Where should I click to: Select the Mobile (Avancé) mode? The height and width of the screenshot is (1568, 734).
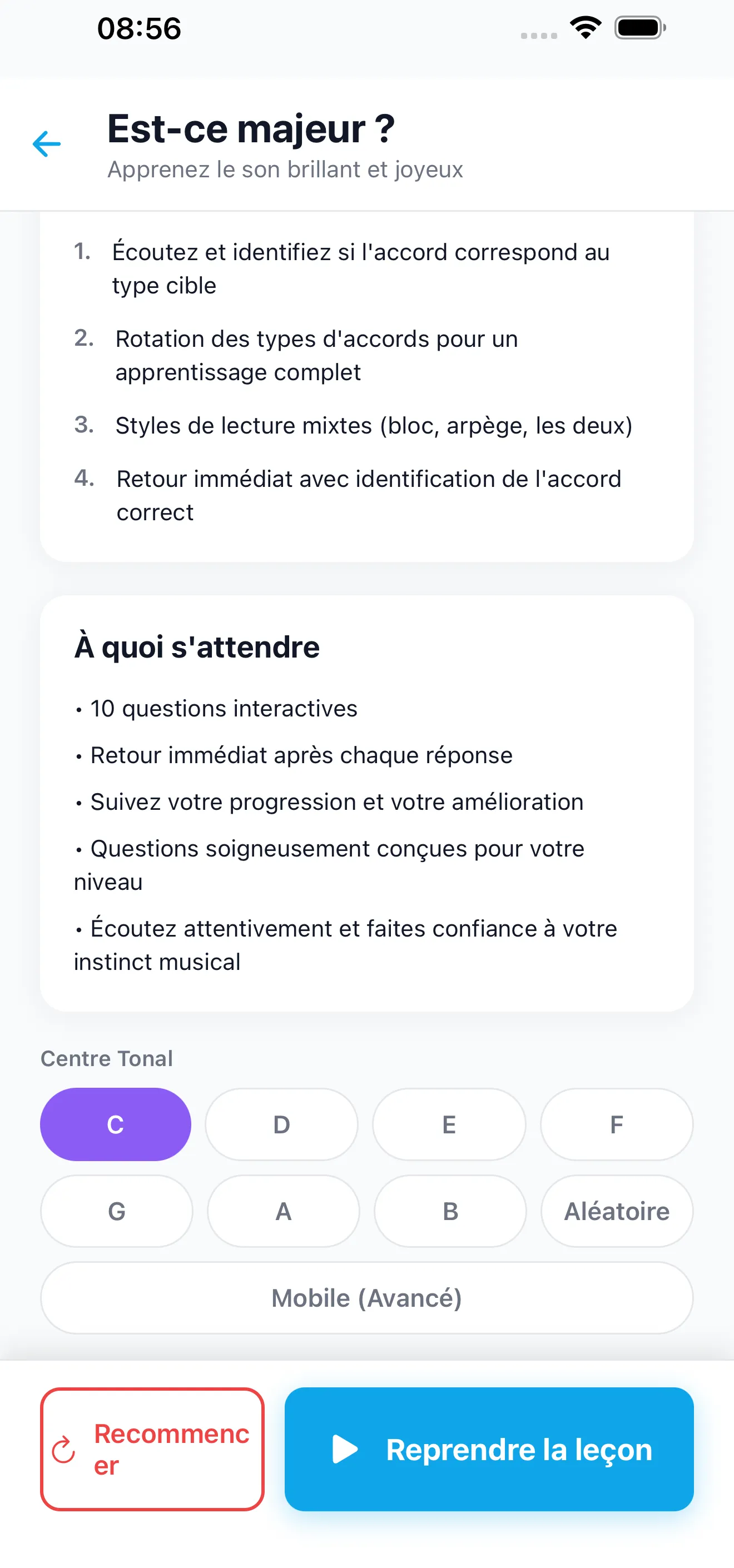point(366,1297)
